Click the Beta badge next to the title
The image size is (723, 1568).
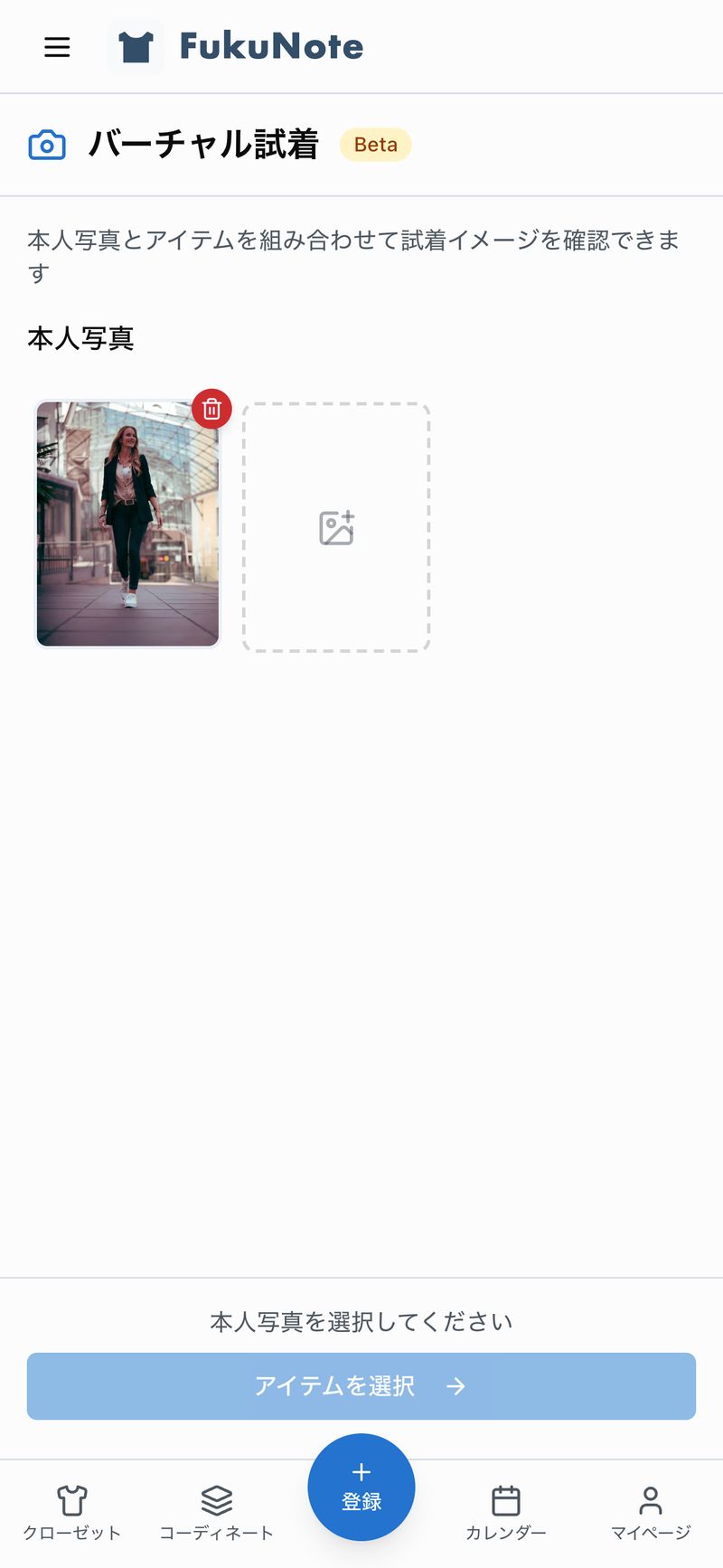pos(376,145)
